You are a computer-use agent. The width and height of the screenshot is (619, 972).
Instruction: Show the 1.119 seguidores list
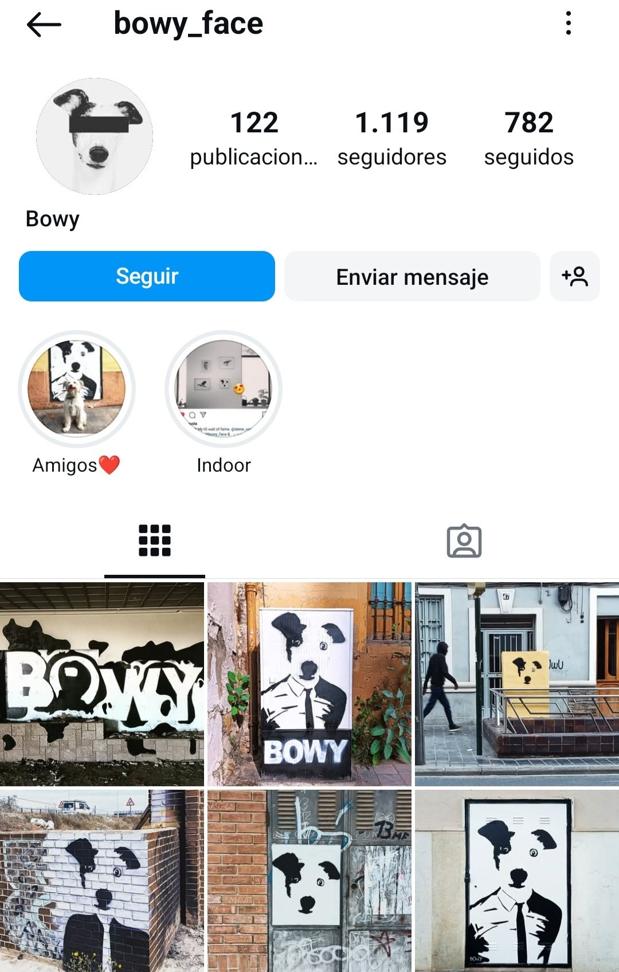coord(392,138)
